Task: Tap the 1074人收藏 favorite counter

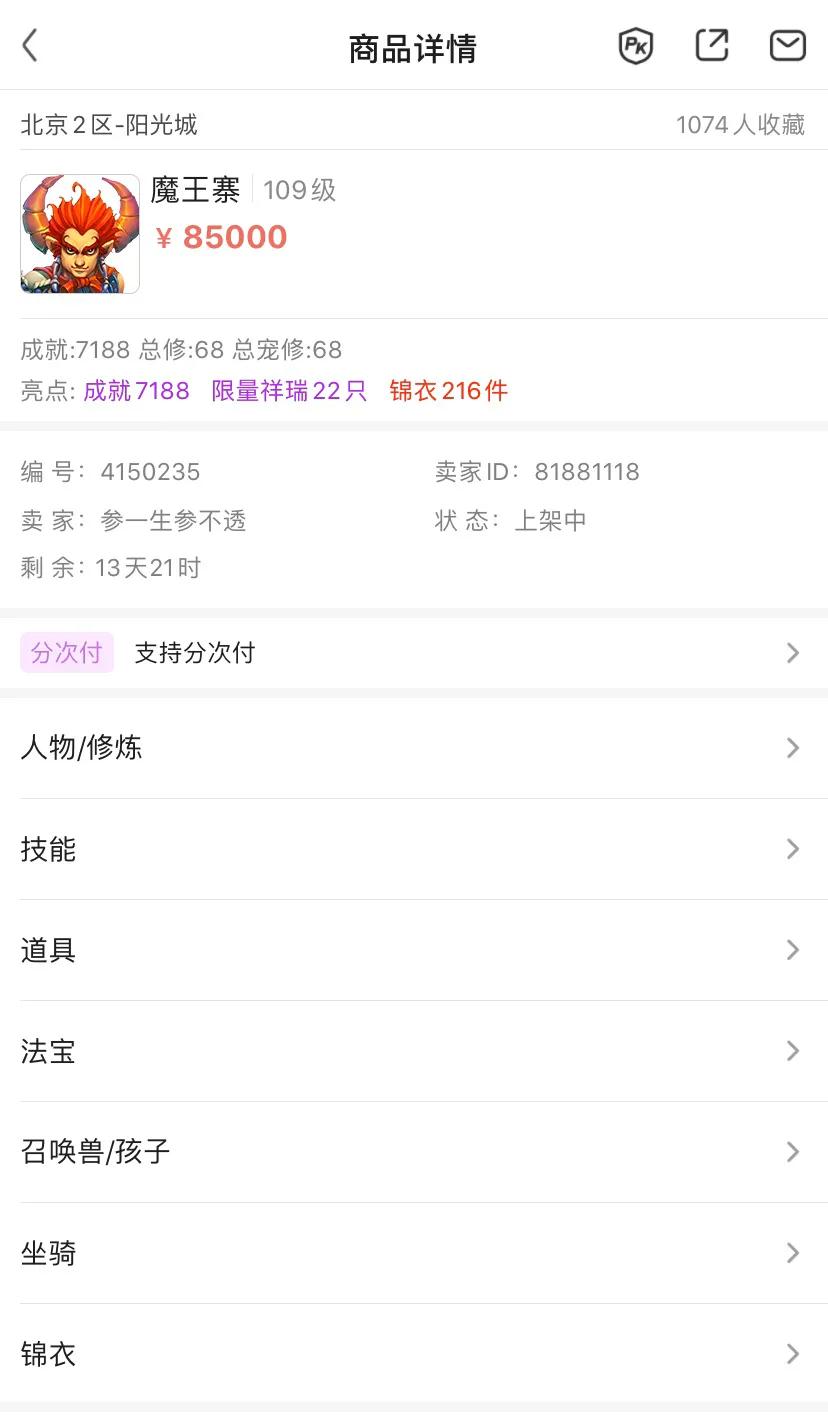Action: point(742,124)
